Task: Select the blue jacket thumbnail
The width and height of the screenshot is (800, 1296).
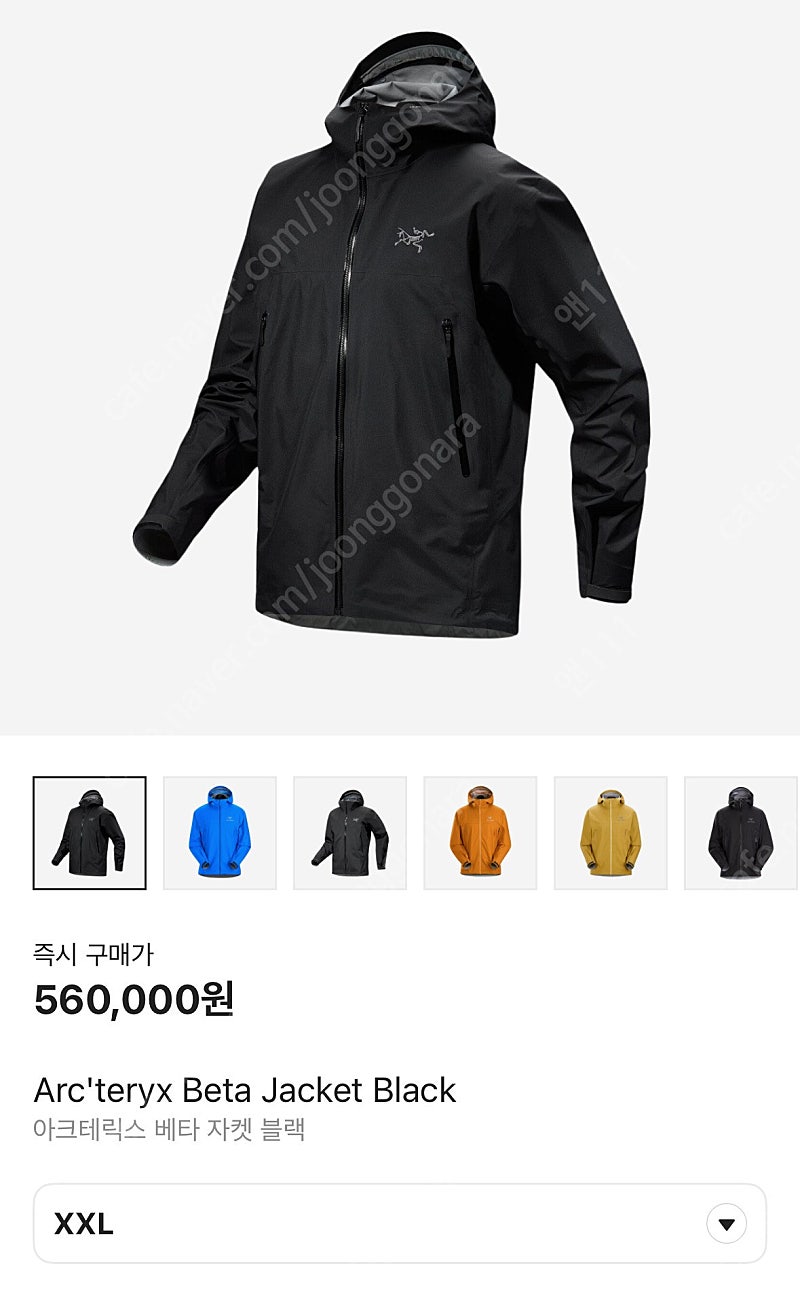Action: coord(220,833)
